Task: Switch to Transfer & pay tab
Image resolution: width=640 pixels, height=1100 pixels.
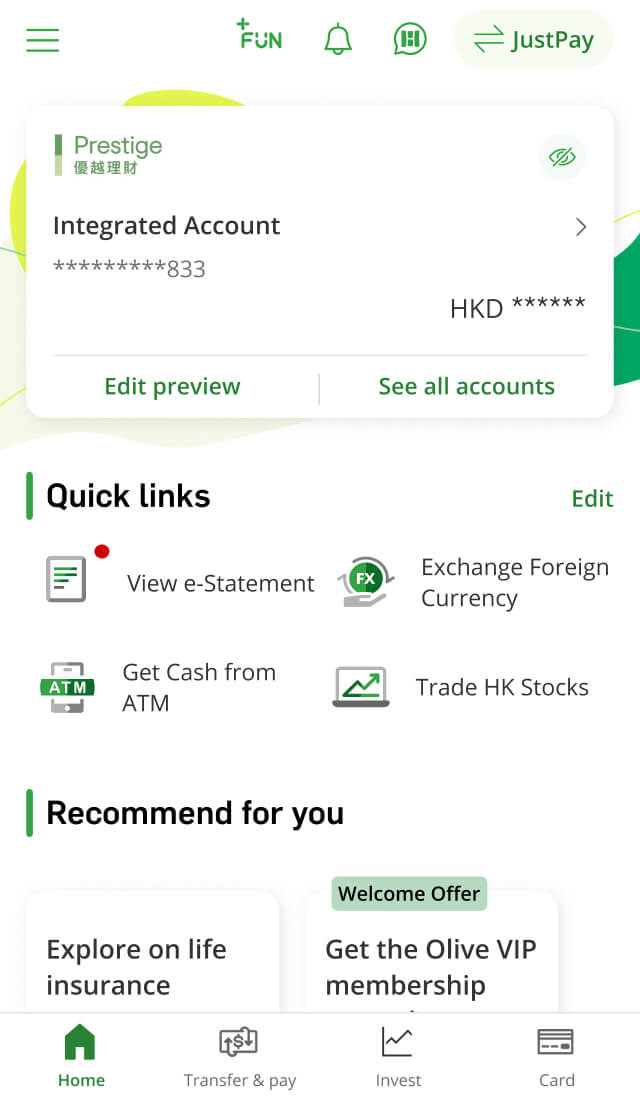Action: coord(240,1056)
